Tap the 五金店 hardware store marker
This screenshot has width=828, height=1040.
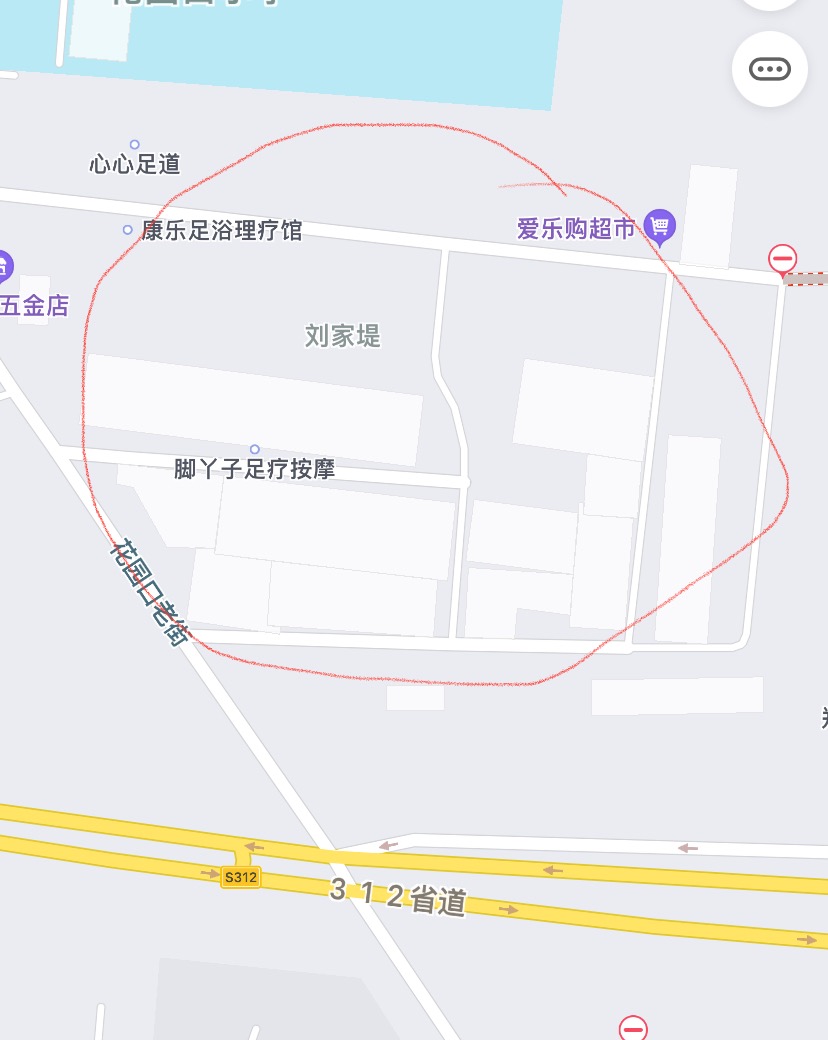(3, 267)
